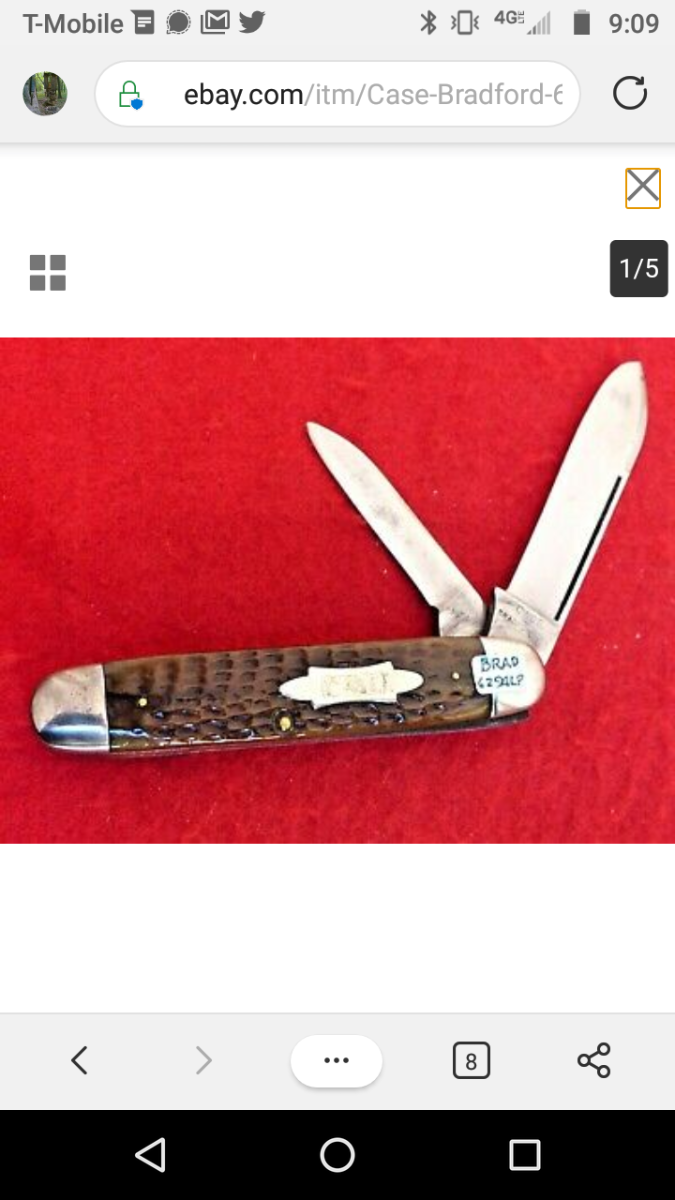The height and width of the screenshot is (1200, 675).
Task: Open the tab switcher showing 8 tabs
Action: coord(471,1060)
